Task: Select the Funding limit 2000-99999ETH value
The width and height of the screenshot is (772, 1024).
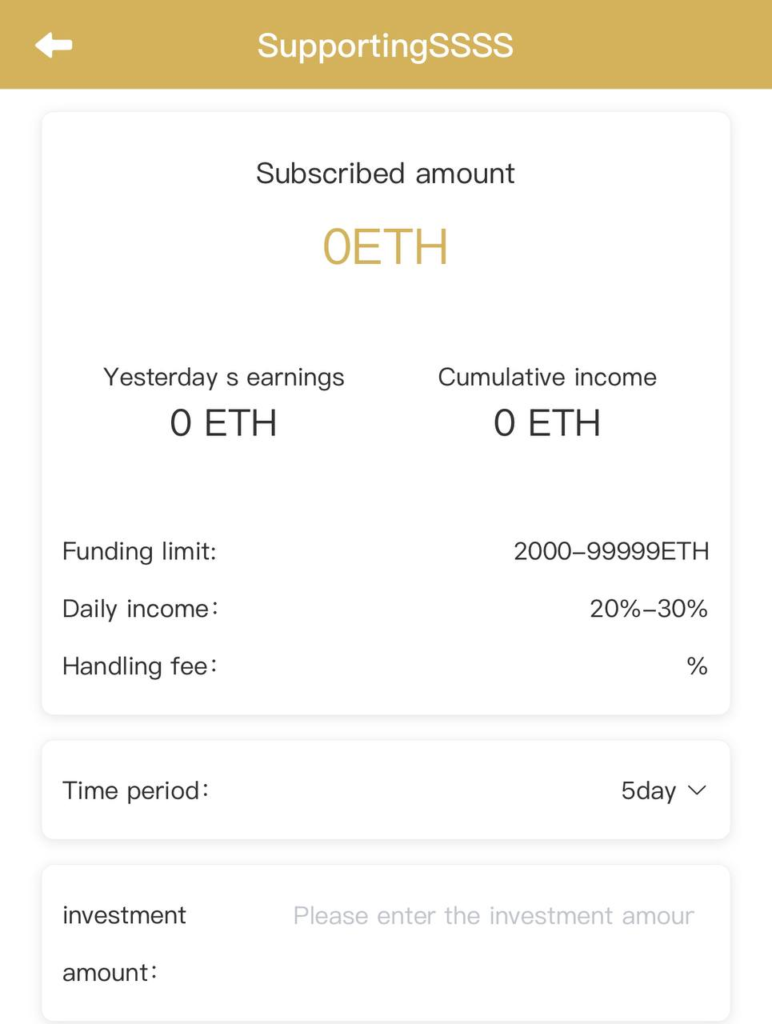Action: point(611,551)
